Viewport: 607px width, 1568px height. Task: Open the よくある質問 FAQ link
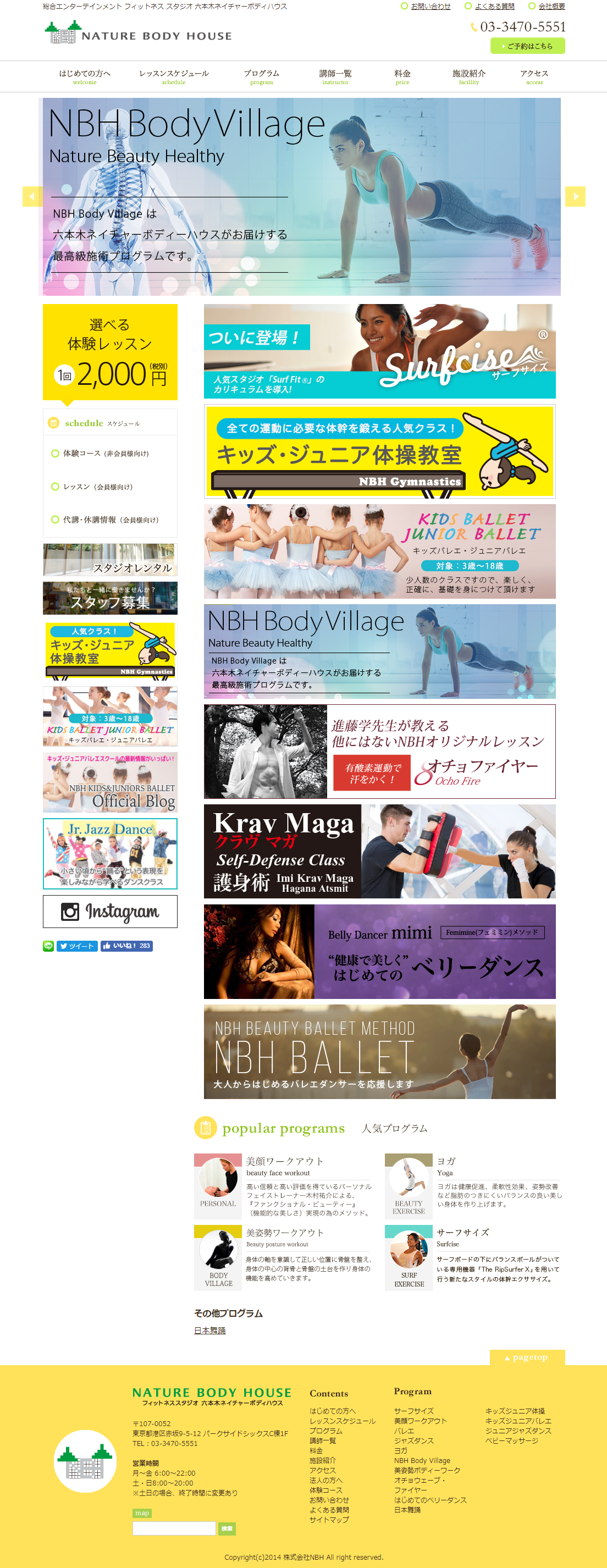click(x=494, y=6)
